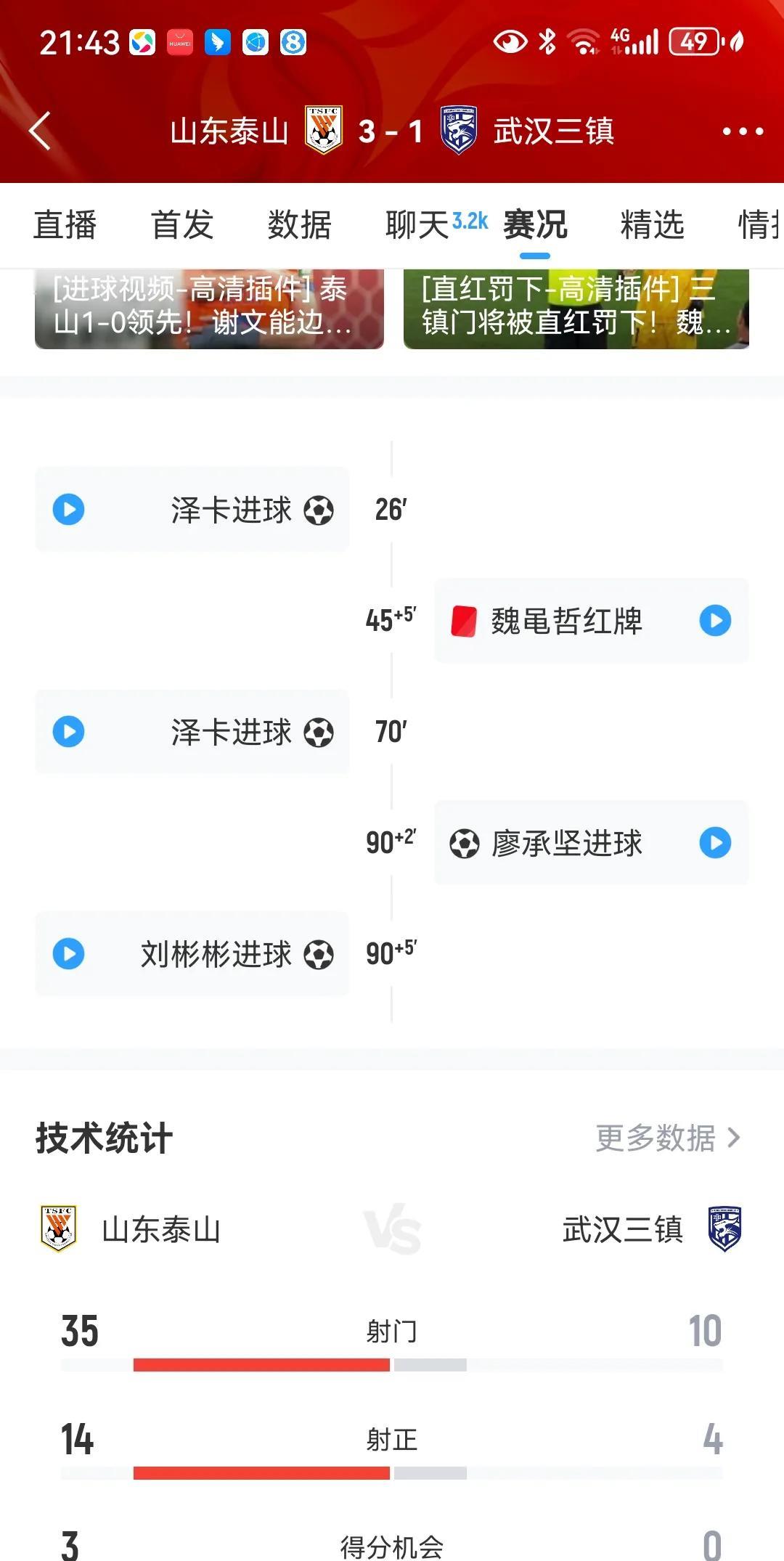Switch to the 首发 tab
The width and height of the screenshot is (784, 1561).
point(182,224)
